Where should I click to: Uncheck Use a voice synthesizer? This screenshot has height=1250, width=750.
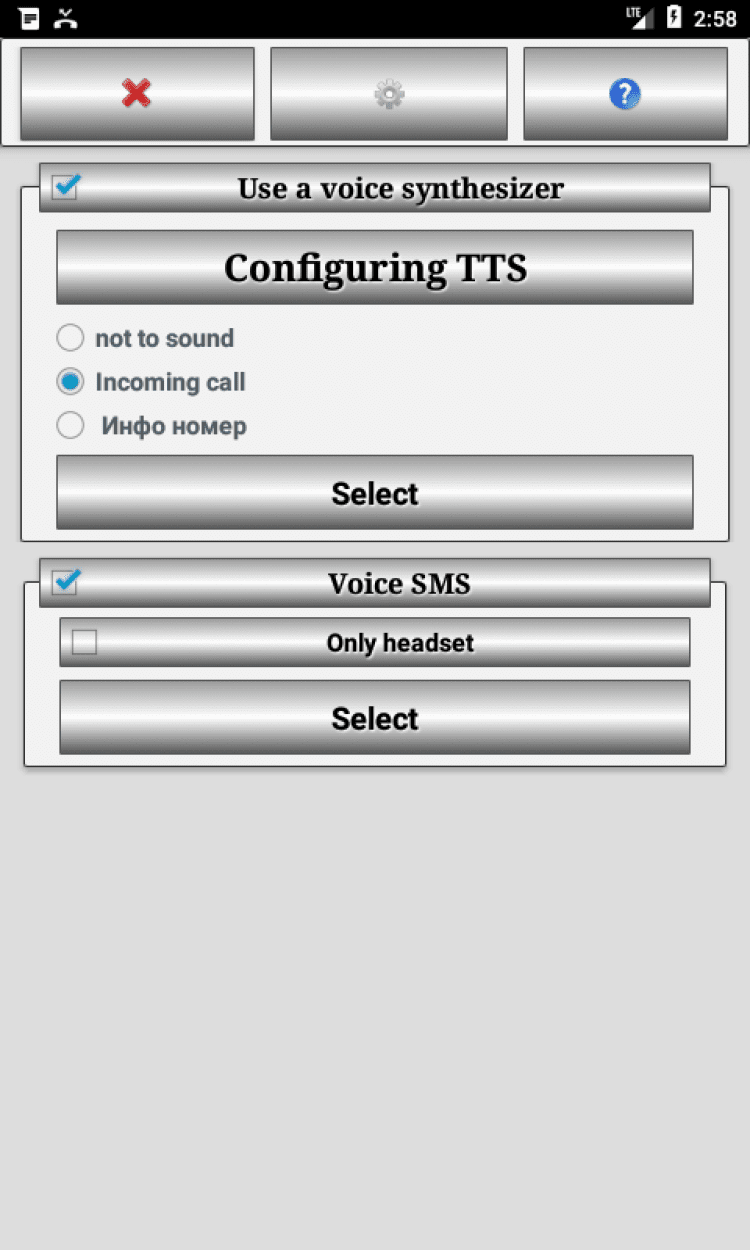[x=65, y=187]
